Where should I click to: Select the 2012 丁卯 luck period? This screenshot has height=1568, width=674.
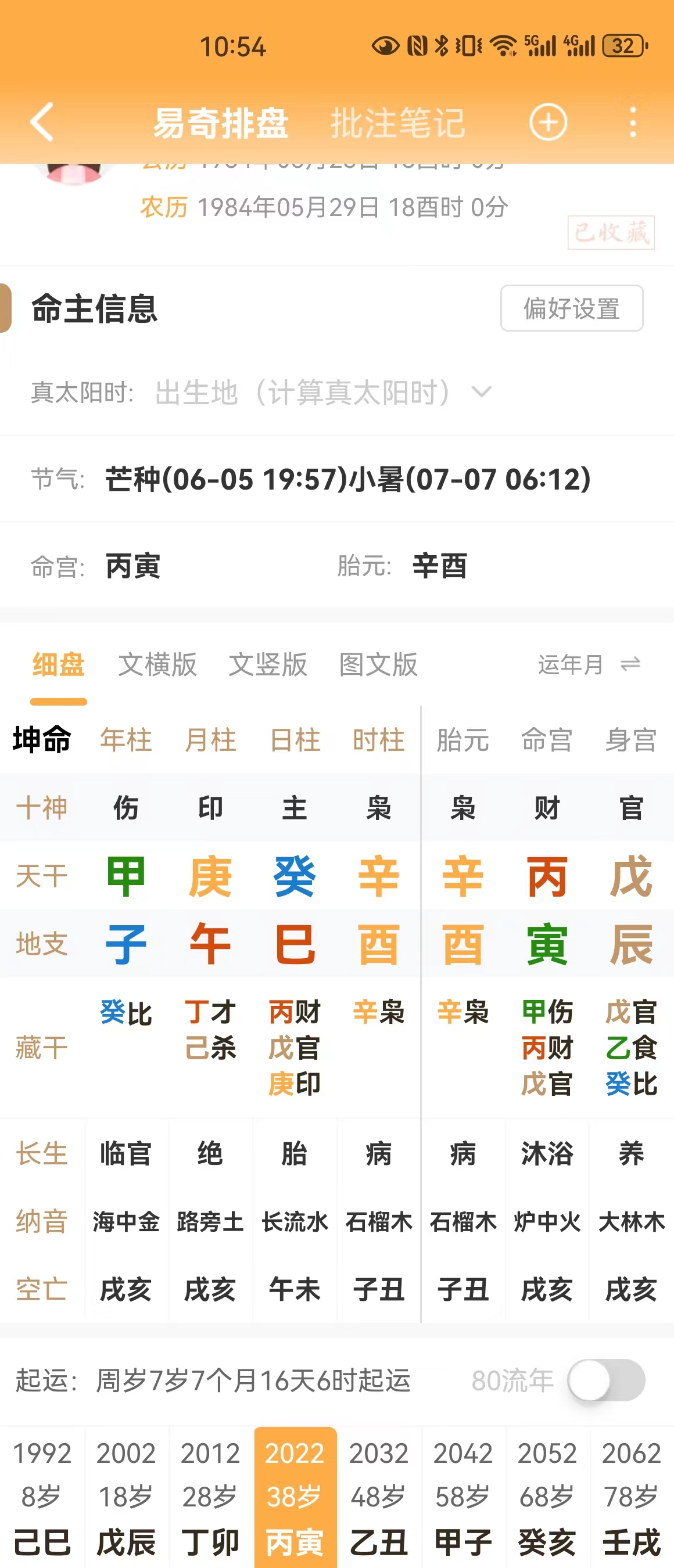(210, 1497)
